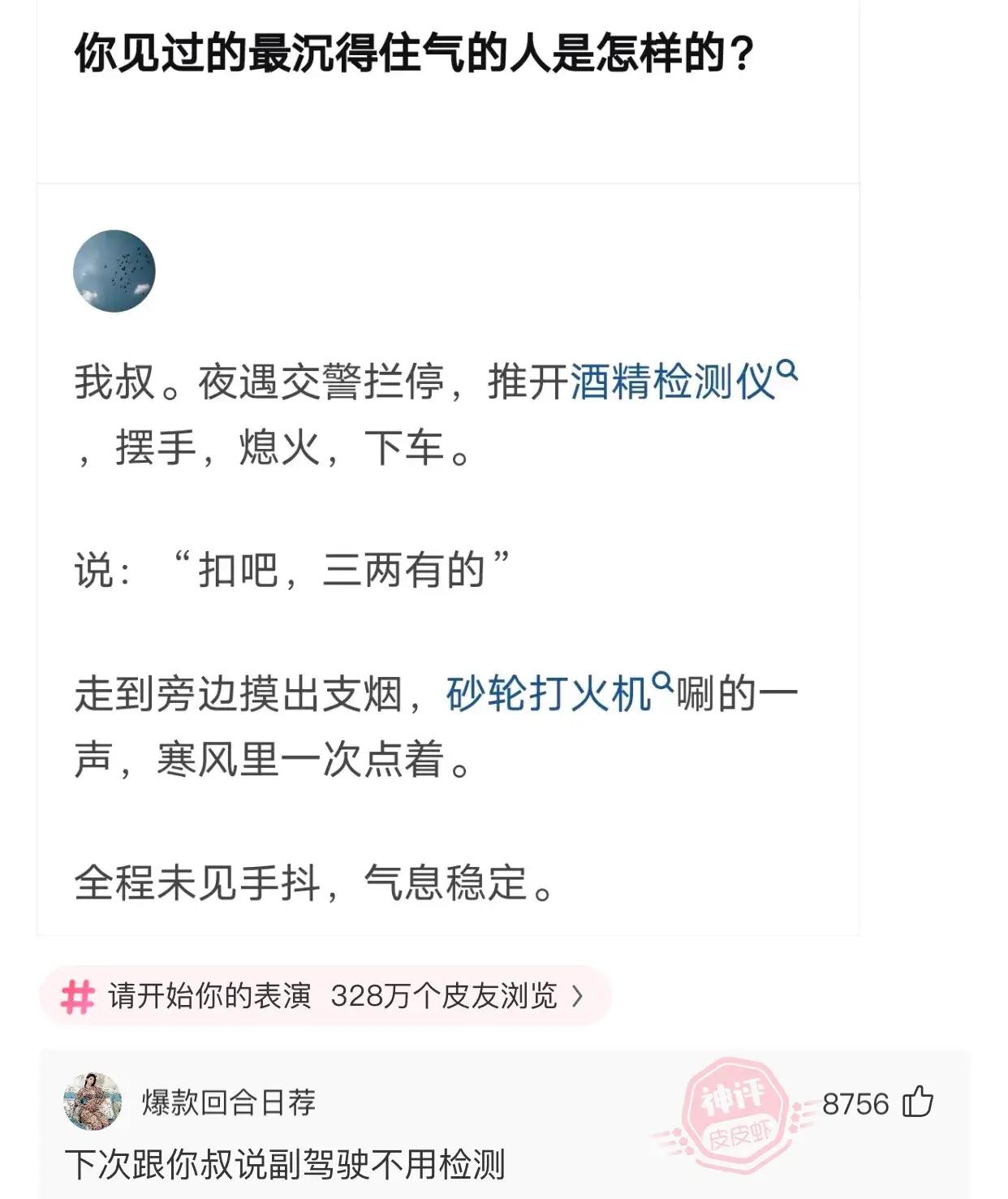The height and width of the screenshot is (1199, 1008).
Task: Open 爆款回合日荐's profile avatar
Action: [x=93, y=1102]
